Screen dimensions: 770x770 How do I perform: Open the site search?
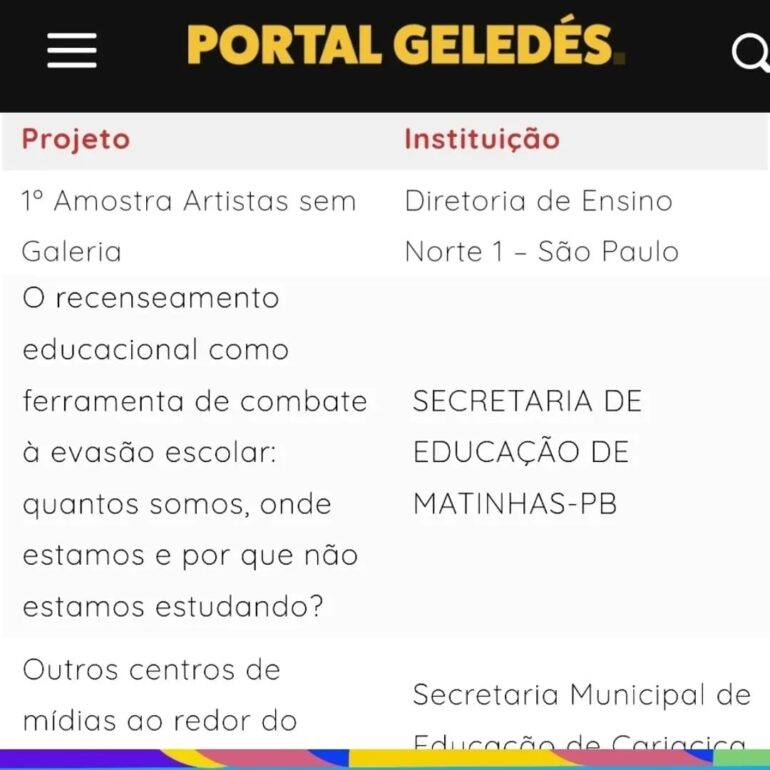pos(750,52)
